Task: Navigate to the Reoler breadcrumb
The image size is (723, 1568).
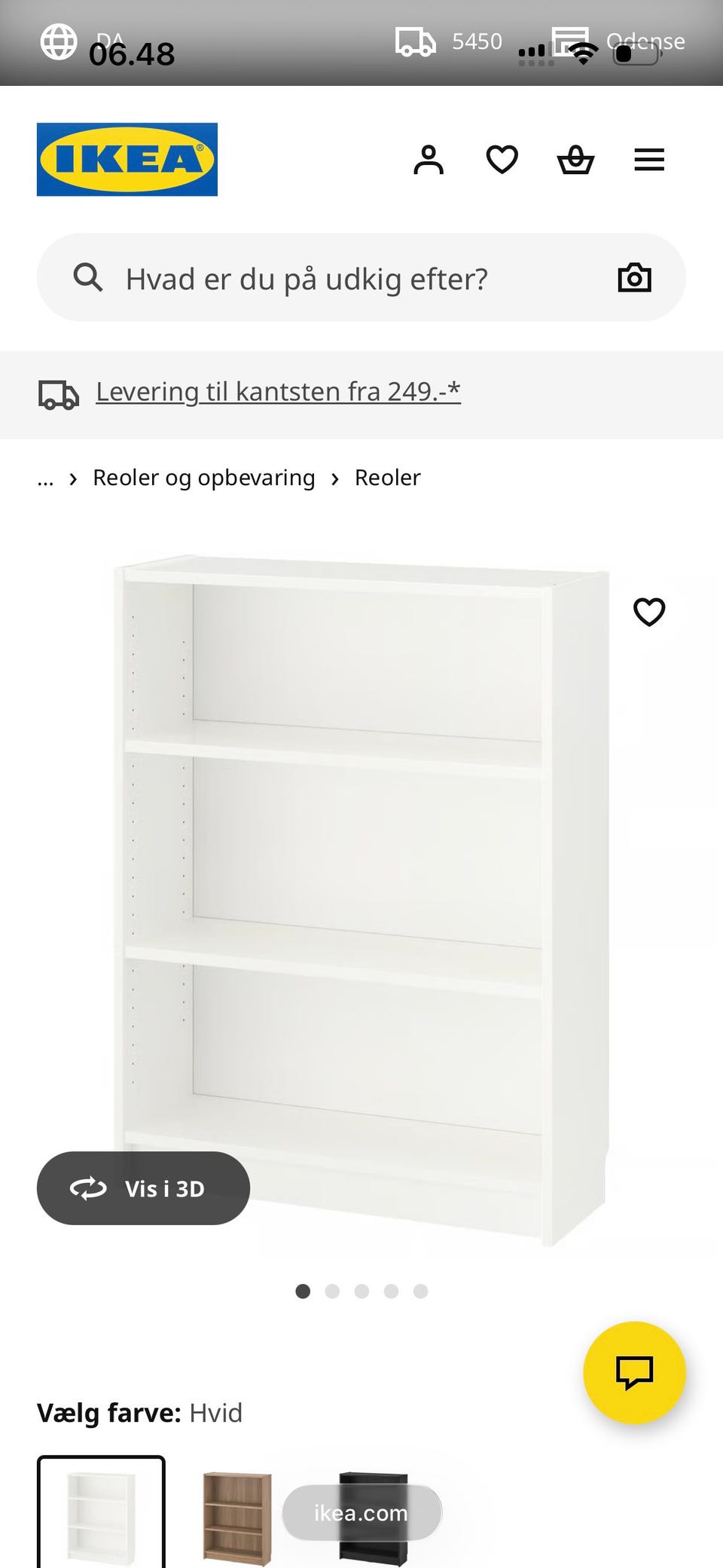Action: tap(387, 478)
